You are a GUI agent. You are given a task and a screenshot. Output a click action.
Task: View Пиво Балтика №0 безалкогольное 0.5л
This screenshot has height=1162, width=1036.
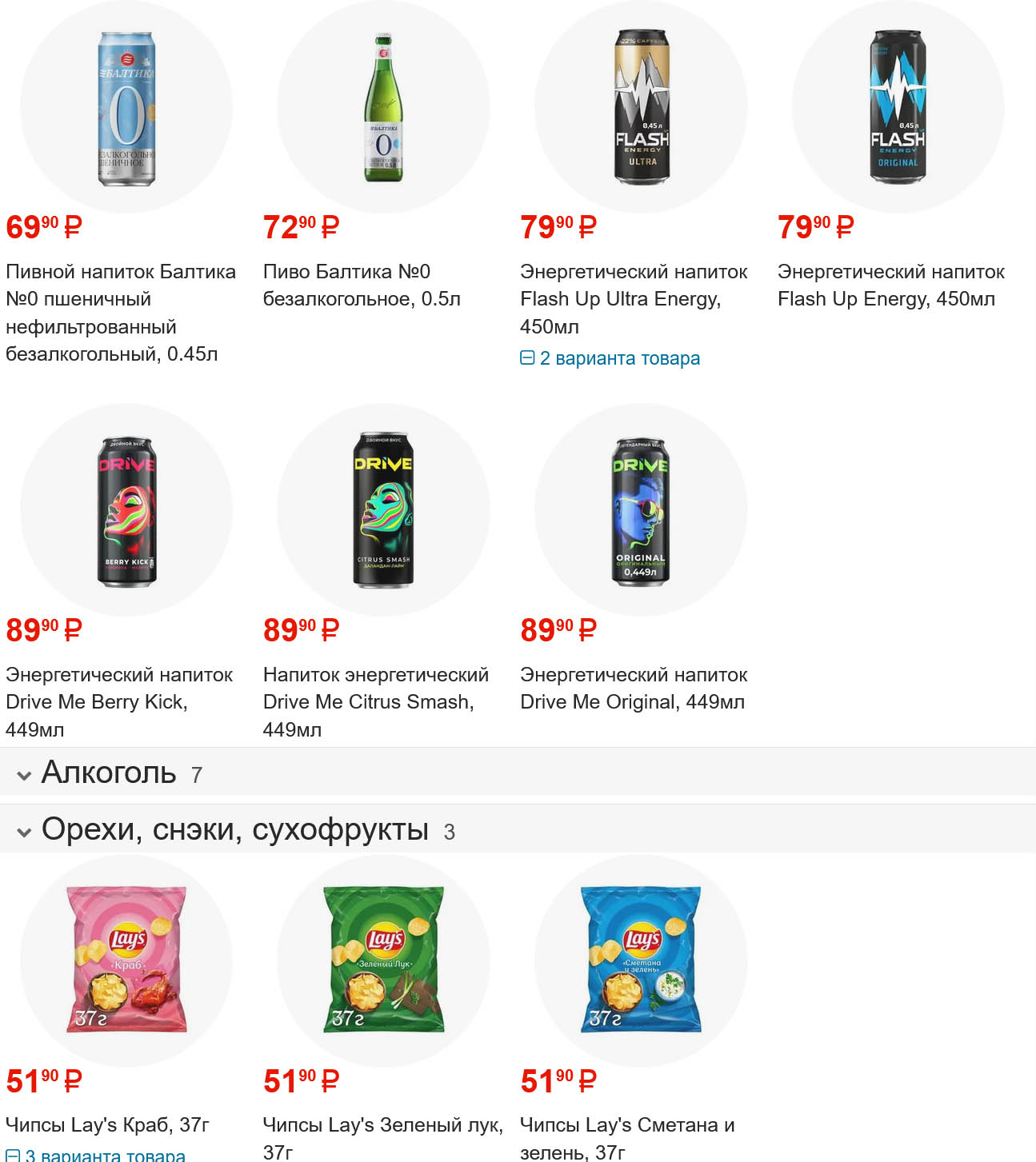(x=383, y=108)
